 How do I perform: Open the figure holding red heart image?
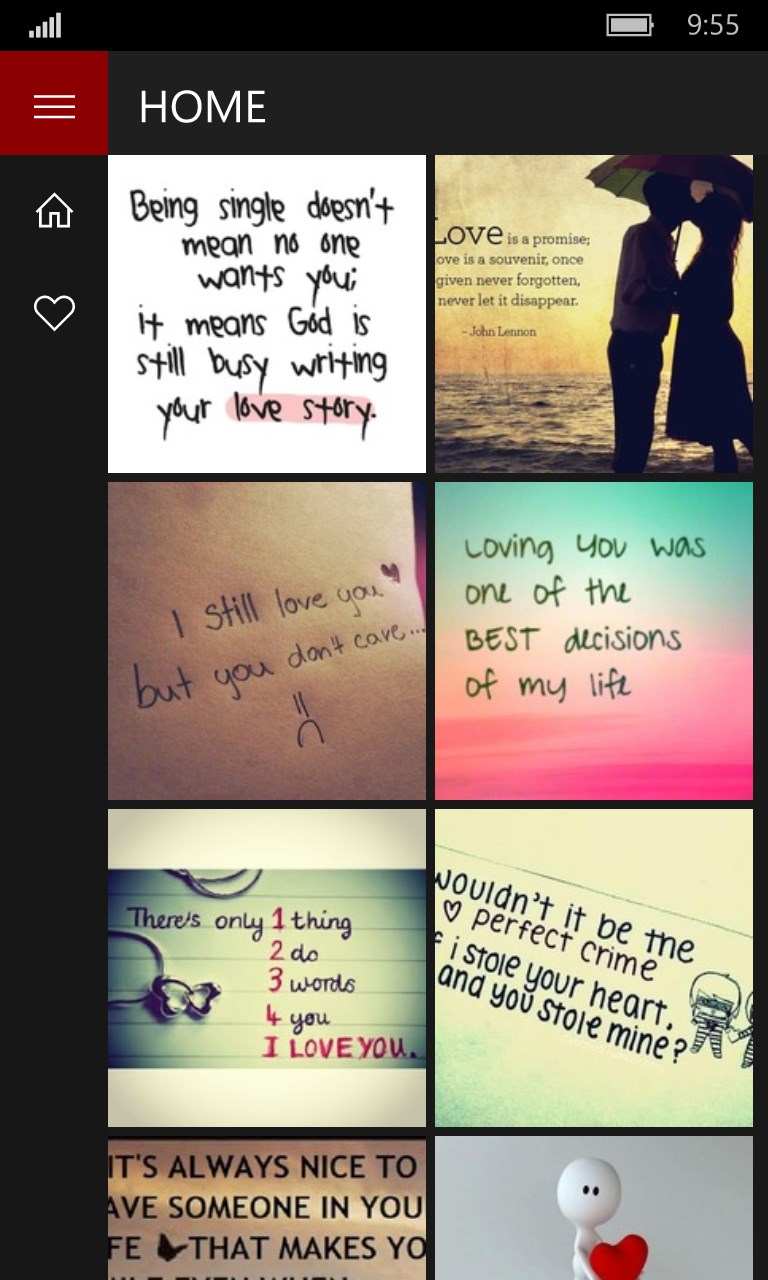pos(594,1208)
